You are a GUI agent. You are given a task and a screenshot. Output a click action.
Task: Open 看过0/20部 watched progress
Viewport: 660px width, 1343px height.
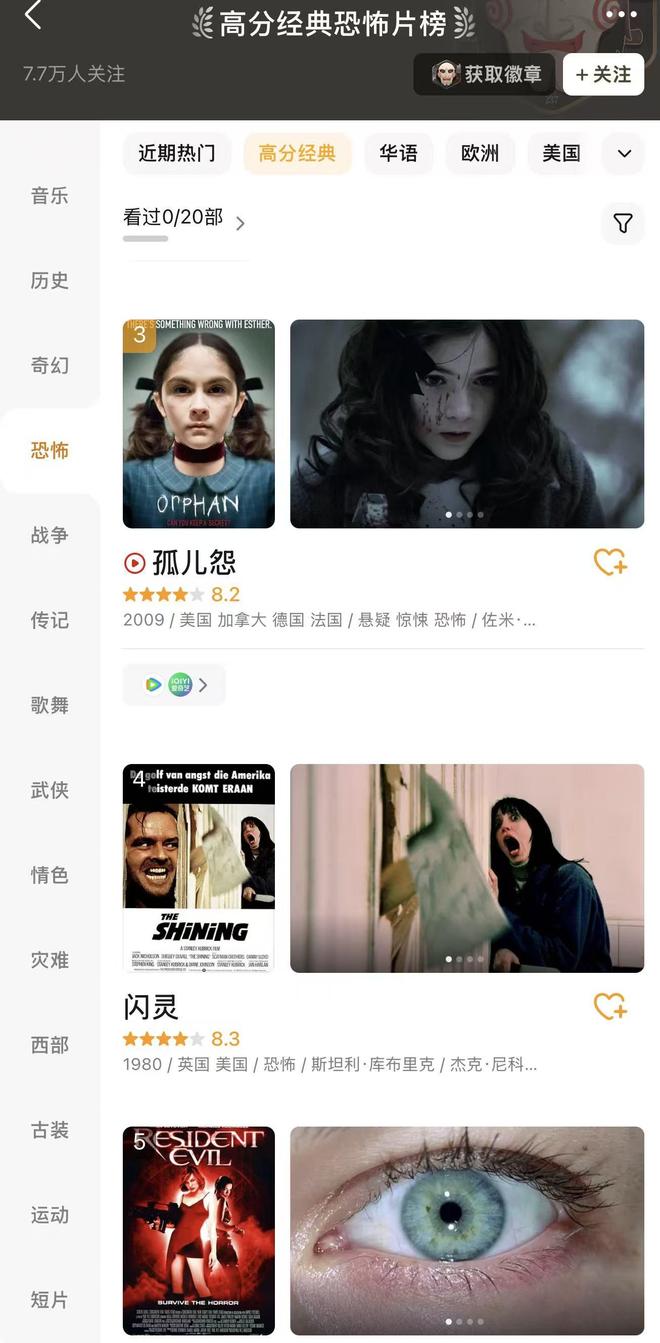click(x=184, y=219)
